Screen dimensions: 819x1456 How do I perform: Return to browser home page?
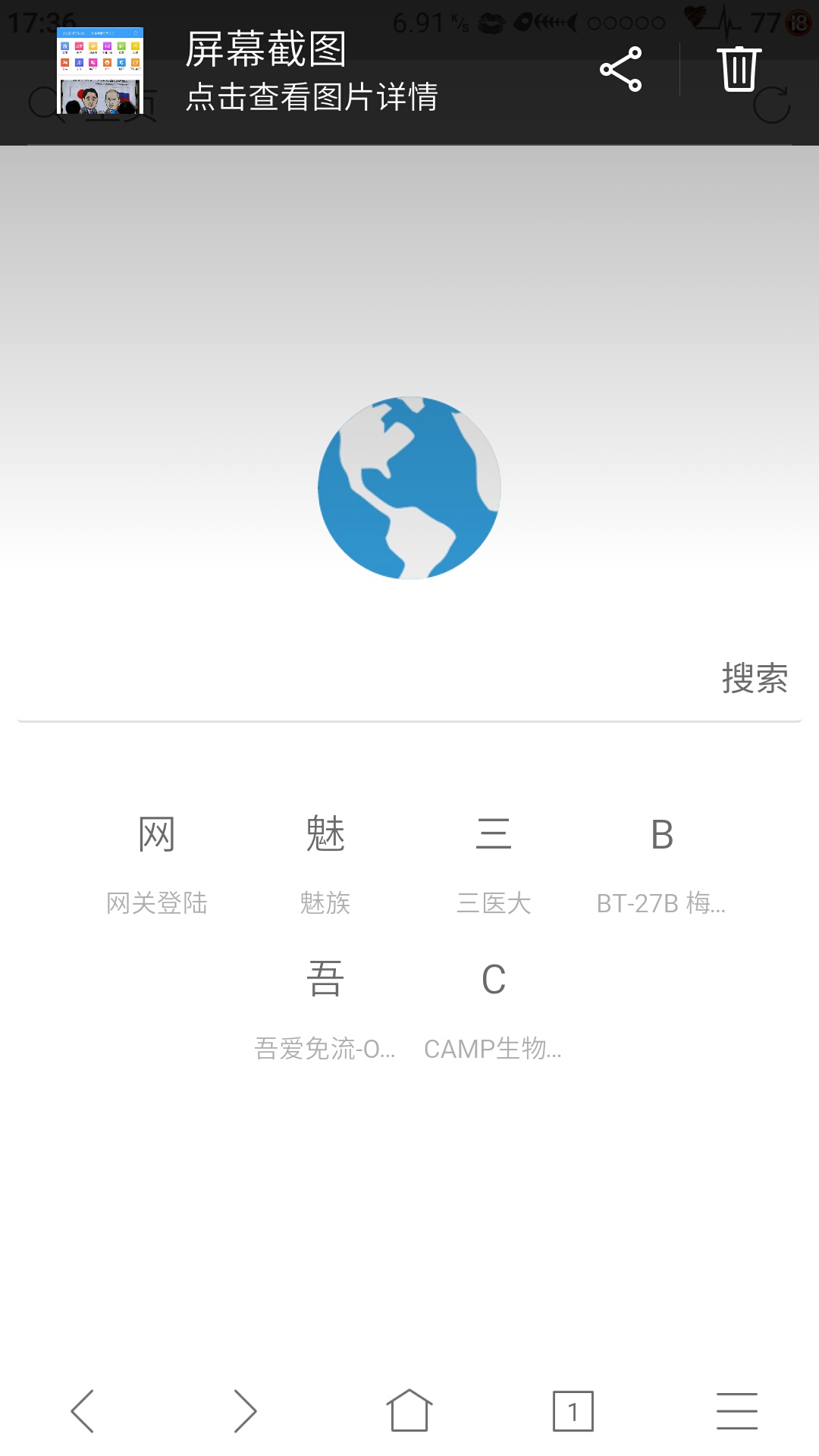409,1411
